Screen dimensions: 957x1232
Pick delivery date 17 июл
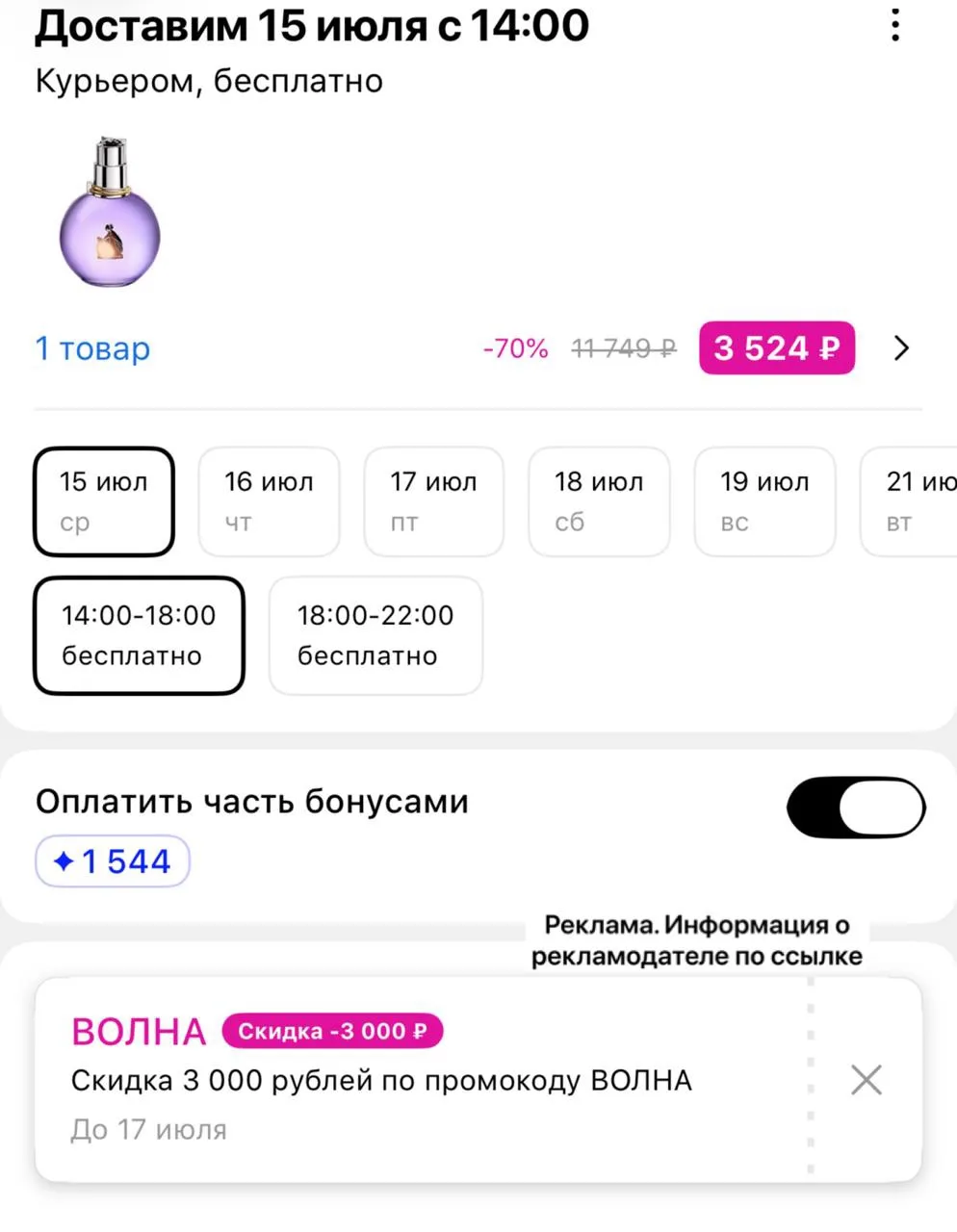pyautogui.click(x=434, y=501)
